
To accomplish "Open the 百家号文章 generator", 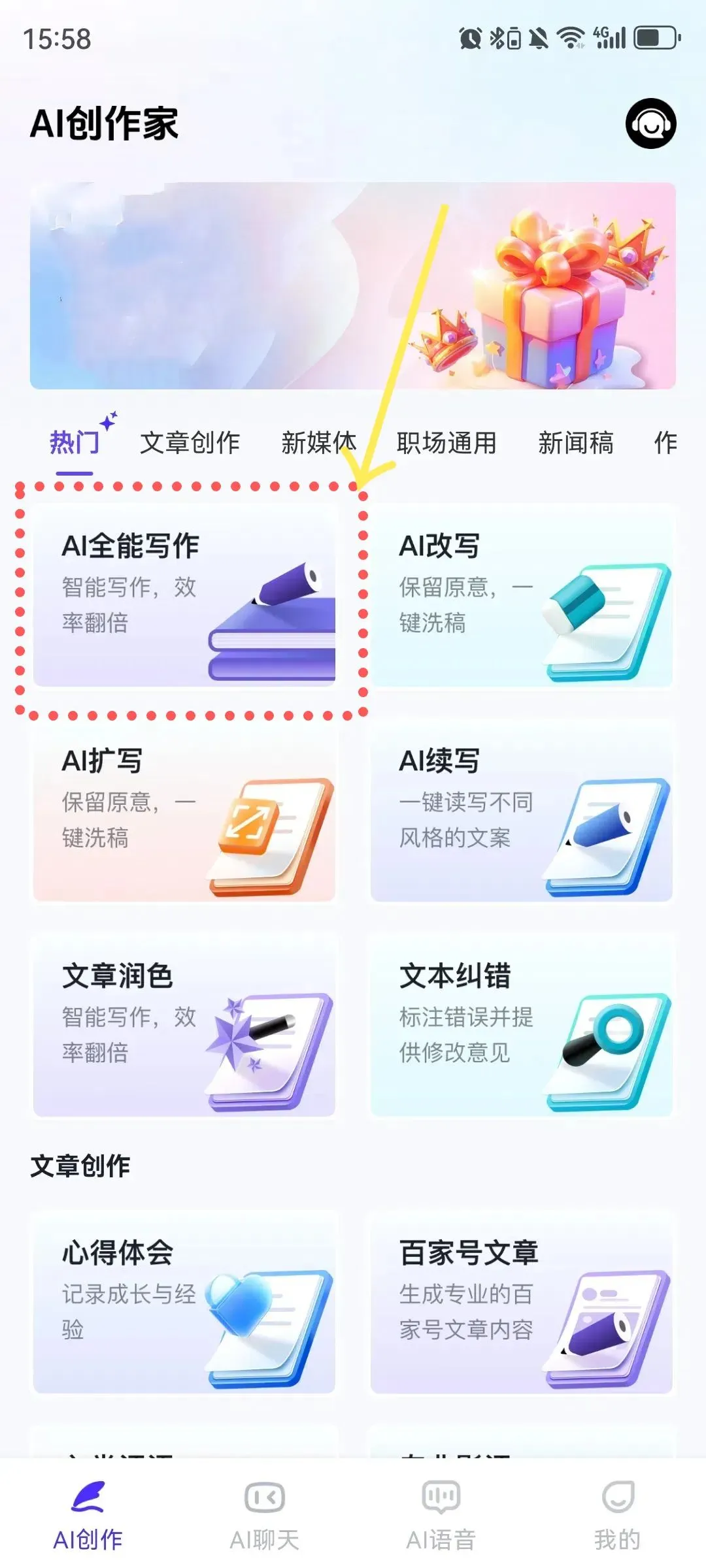I will tap(521, 1300).
